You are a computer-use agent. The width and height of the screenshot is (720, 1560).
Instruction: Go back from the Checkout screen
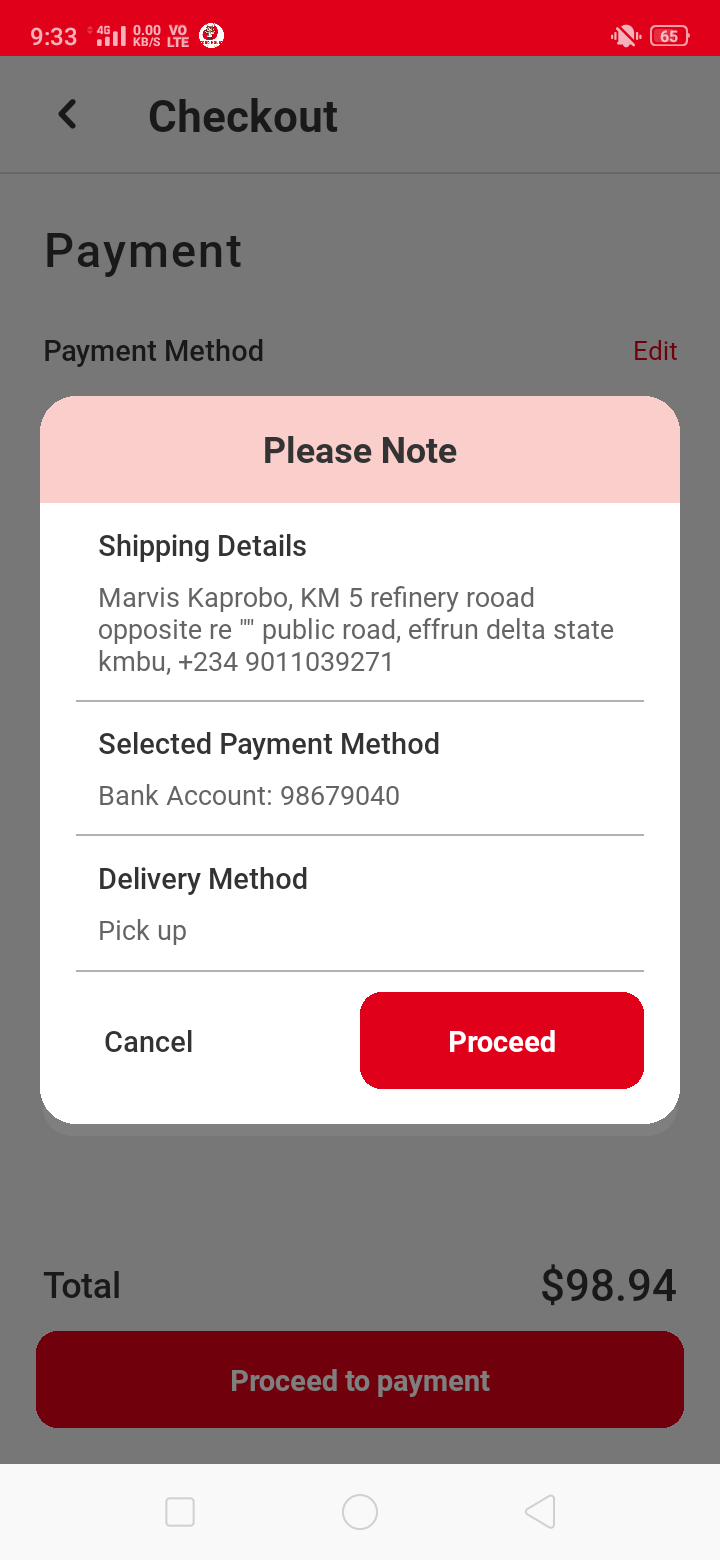[x=67, y=115]
